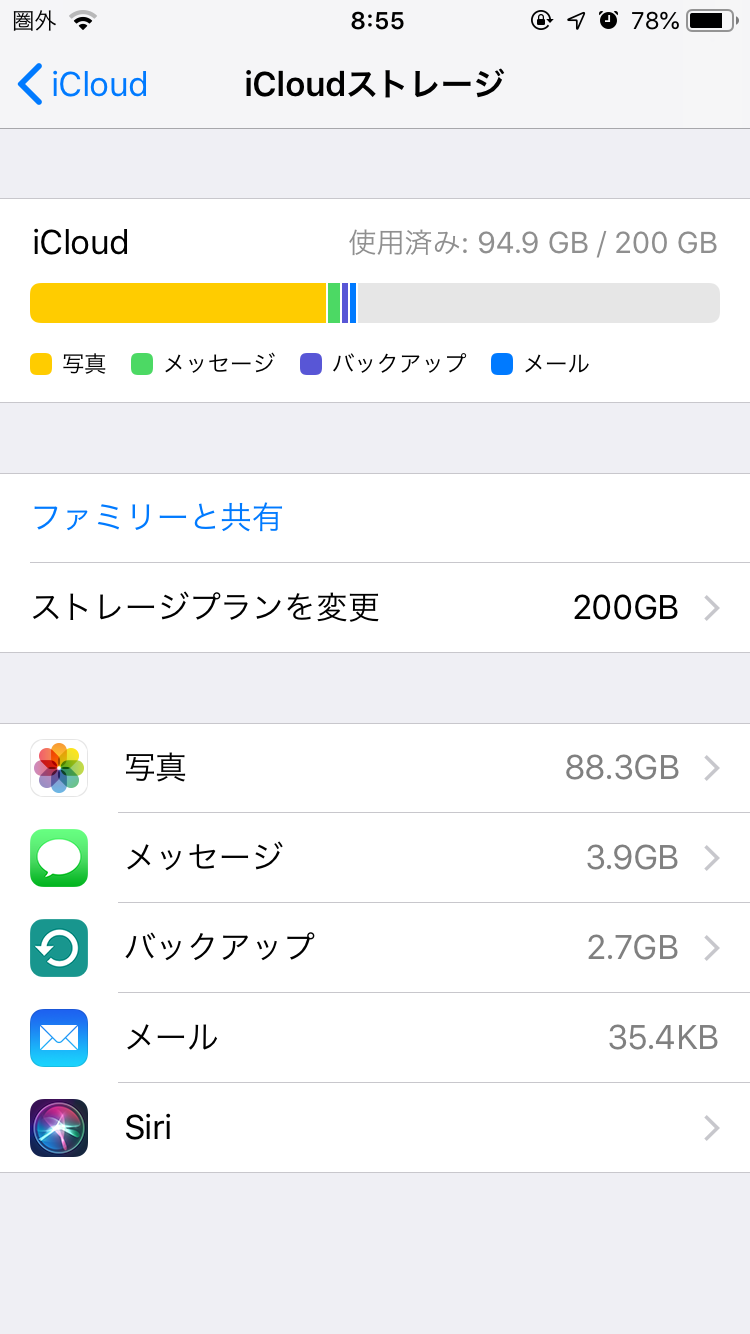Viewport: 750px width, 1334px height.
Task: Go back to the iCloud settings
Action: (x=82, y=84)
